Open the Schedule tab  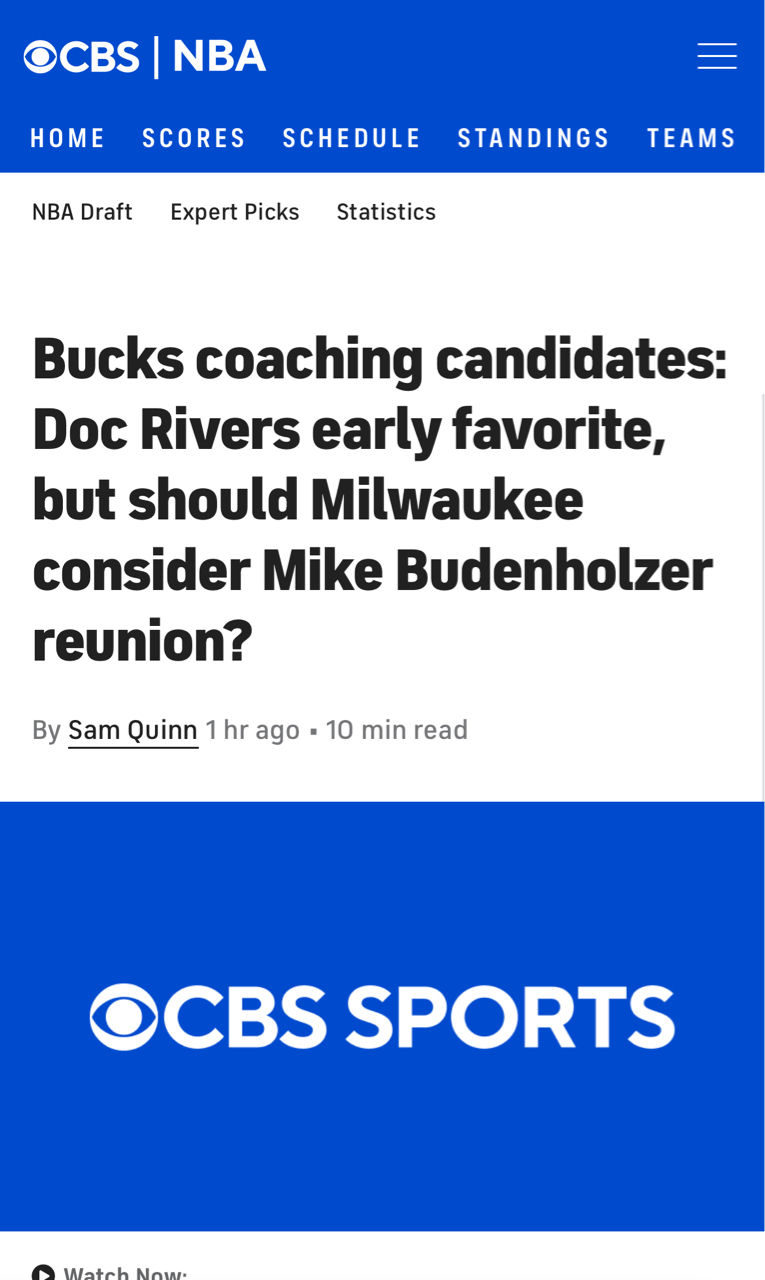tap(352, 138)
